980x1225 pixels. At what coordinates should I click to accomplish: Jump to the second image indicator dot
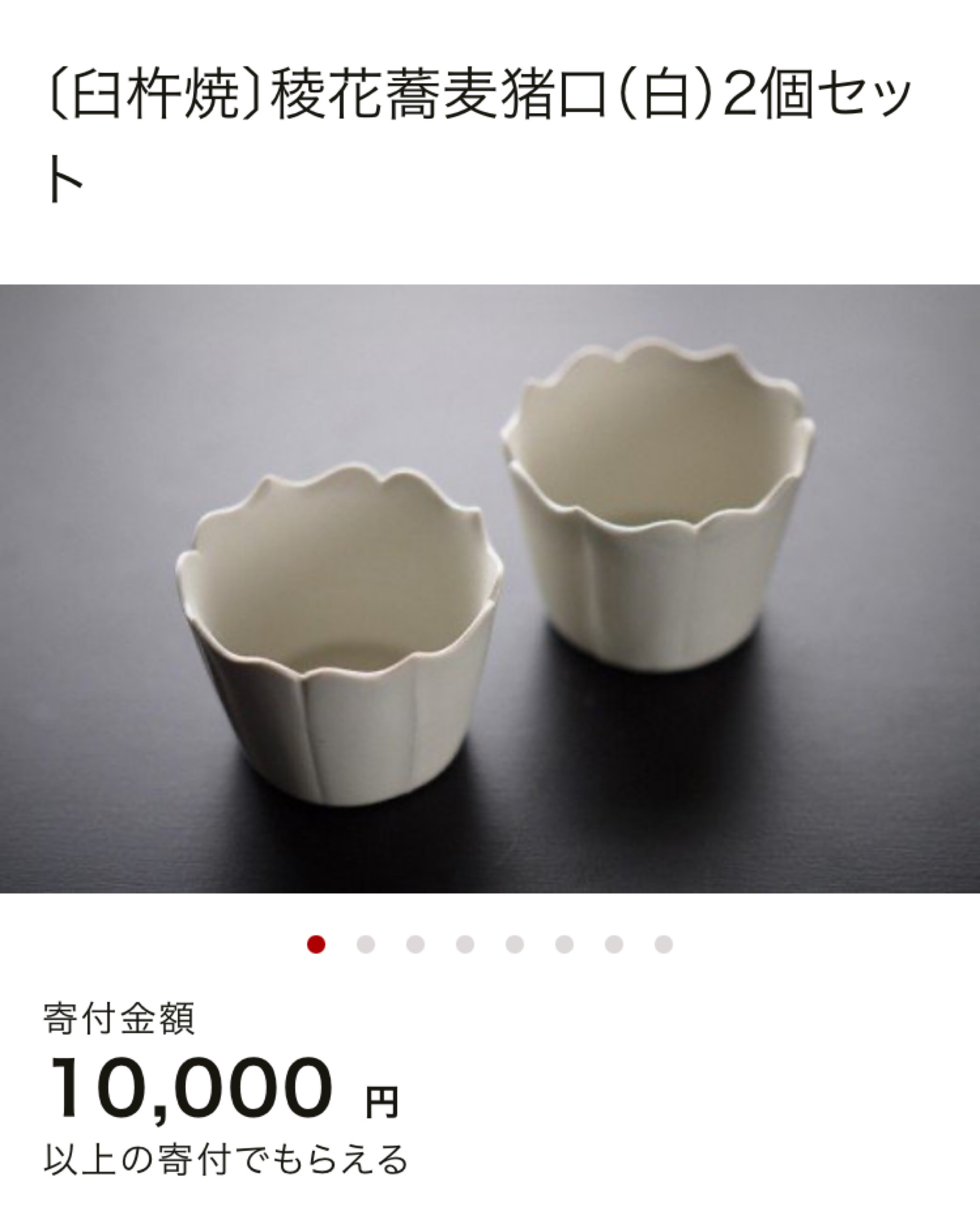click(x=366, y=944)
